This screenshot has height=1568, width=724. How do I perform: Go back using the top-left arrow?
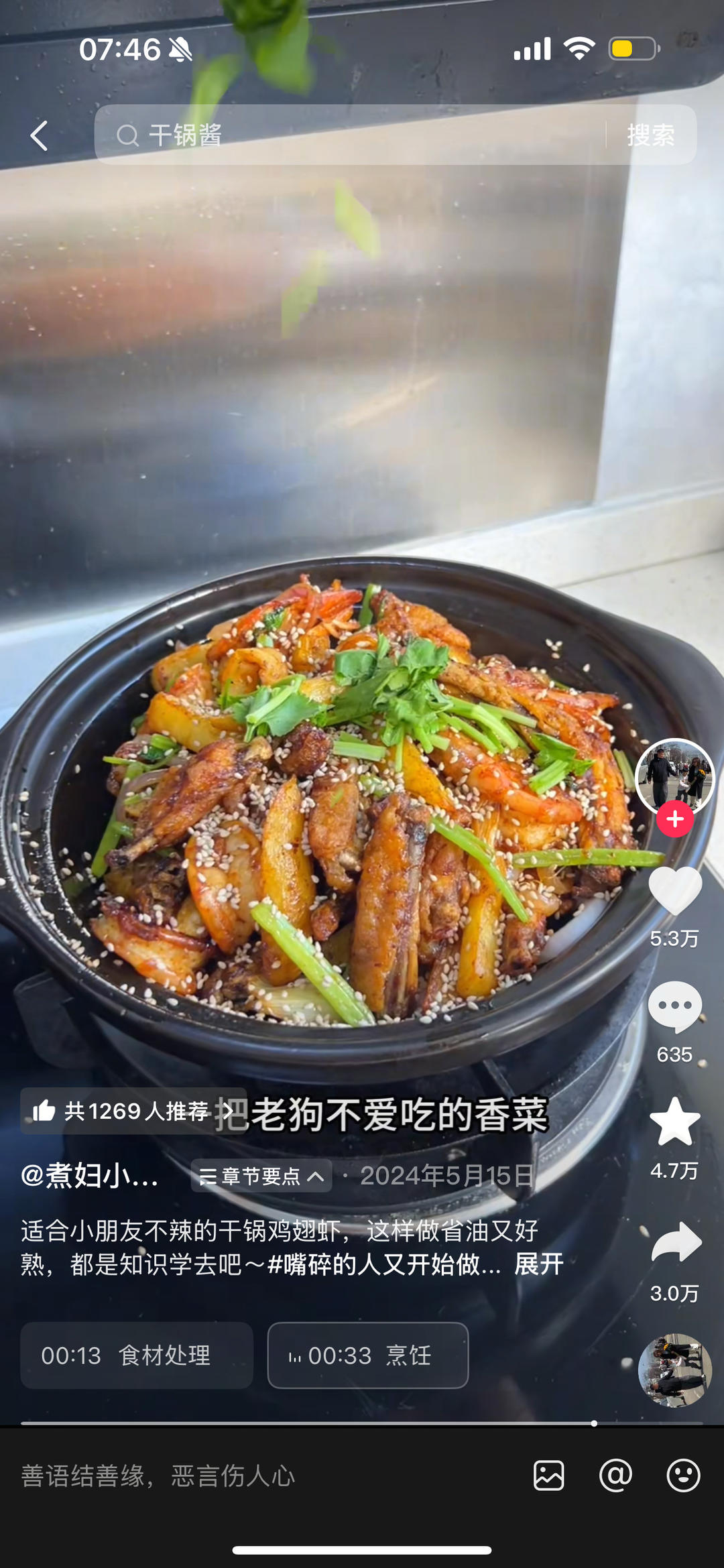coord(40,135)
